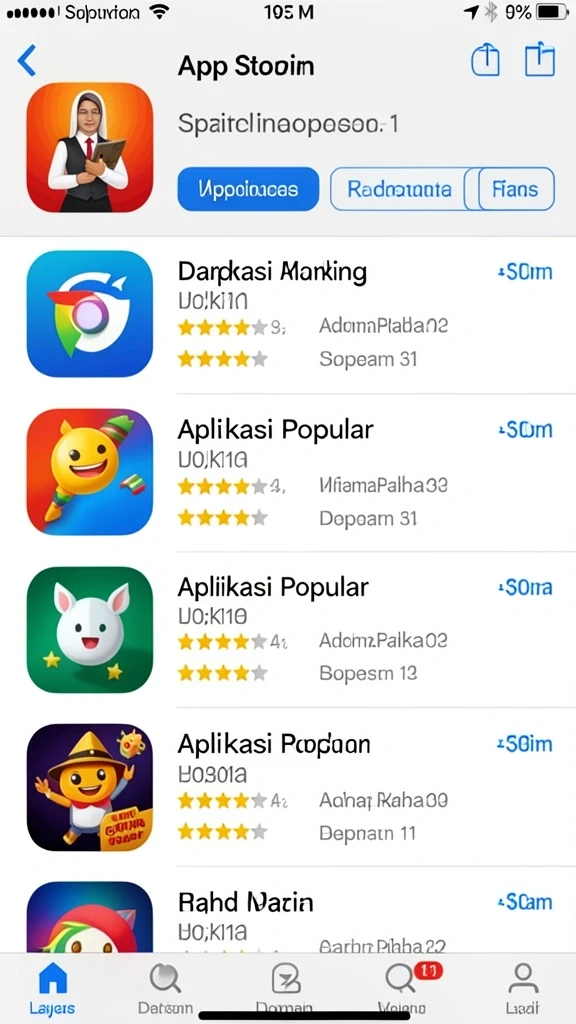Switch to the Radnanta segment
The image size is (576, 1024).
(399, 189)
